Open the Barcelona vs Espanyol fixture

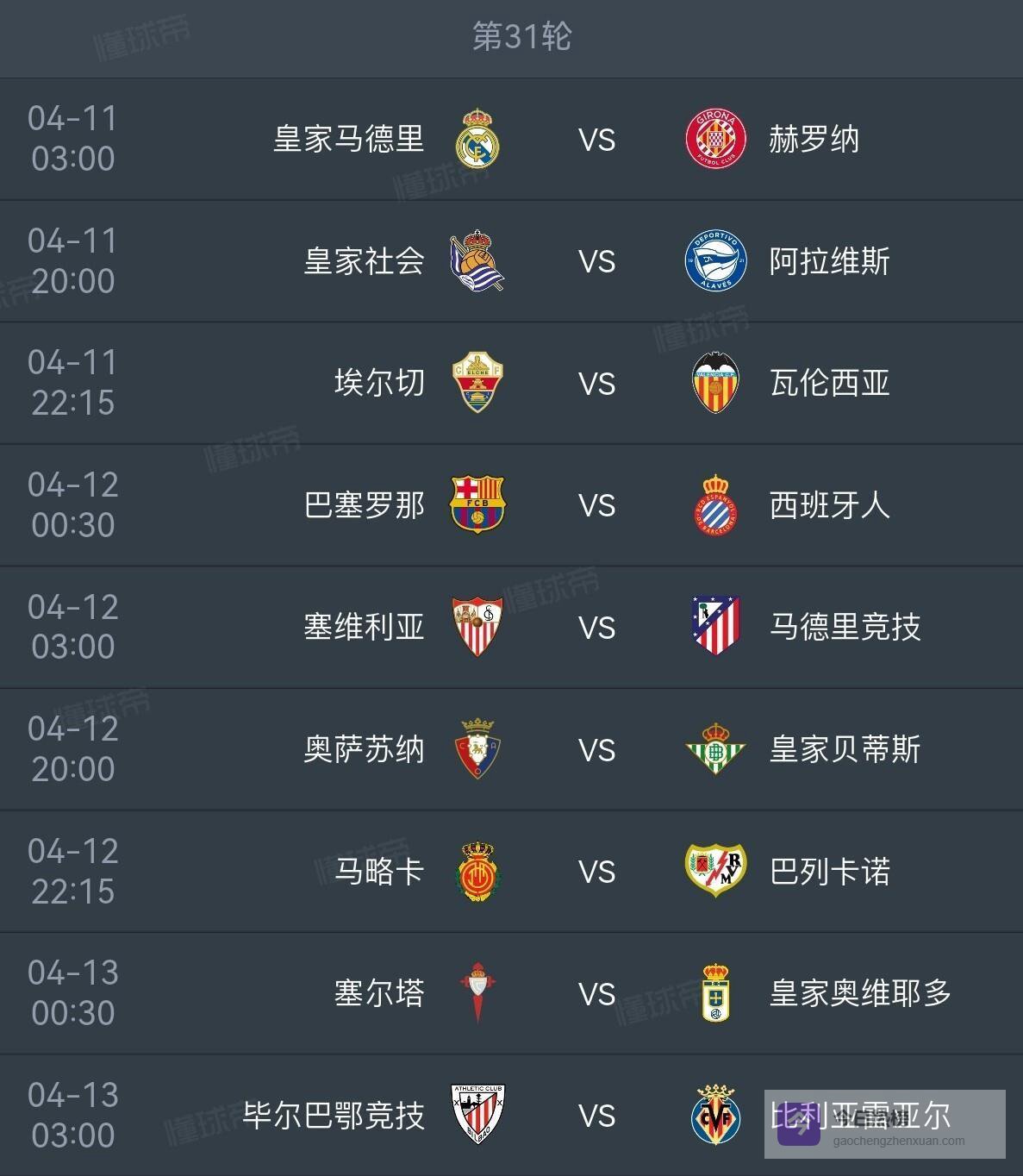click(x=596, y=506)
